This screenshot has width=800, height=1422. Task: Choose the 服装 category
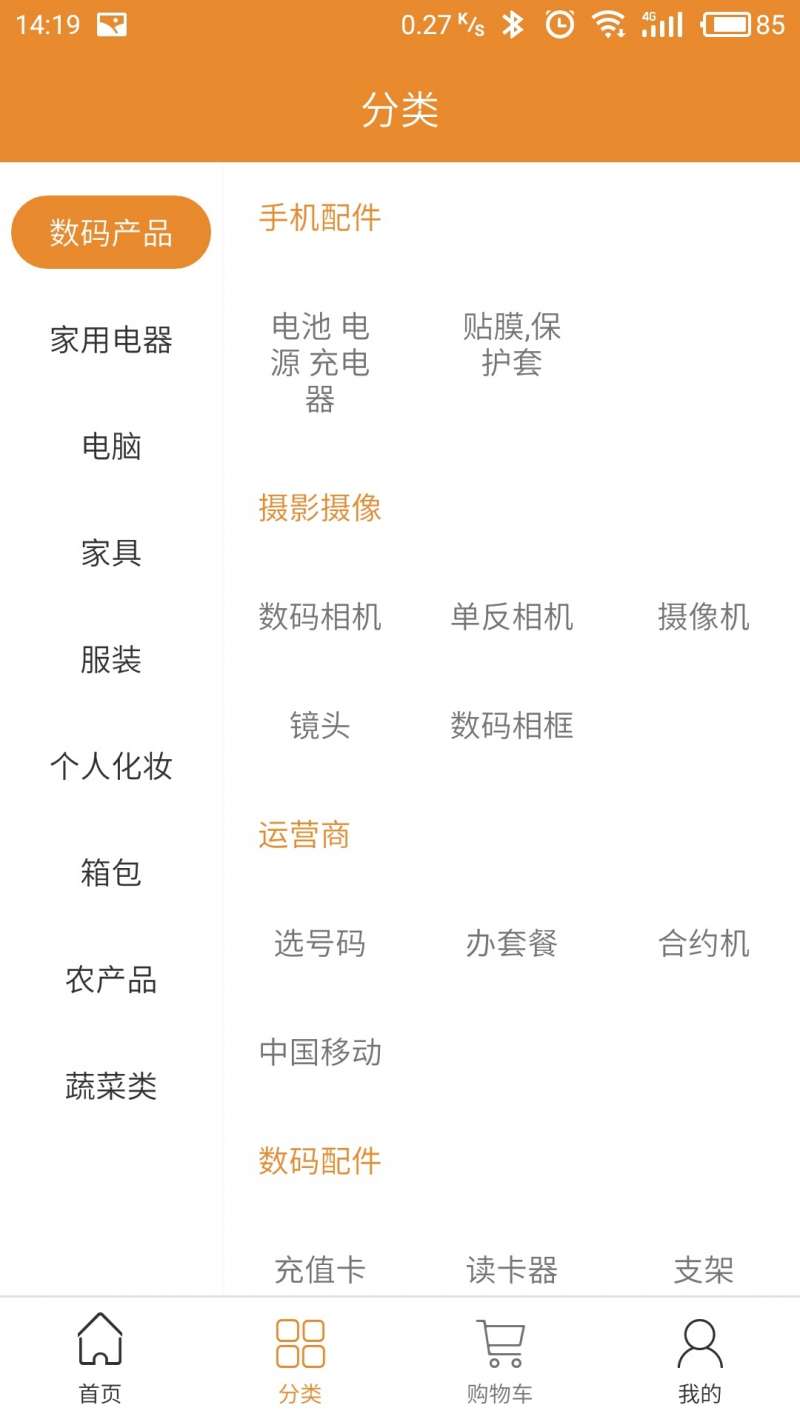tap(111, 660)
